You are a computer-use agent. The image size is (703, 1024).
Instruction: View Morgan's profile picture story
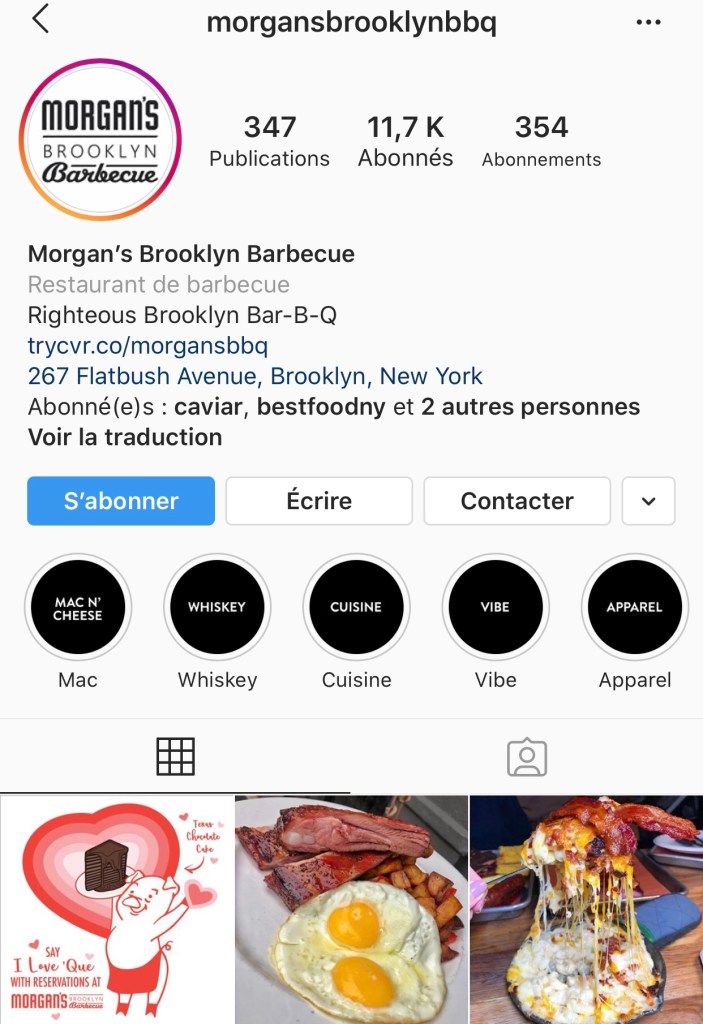pos(100,140)
